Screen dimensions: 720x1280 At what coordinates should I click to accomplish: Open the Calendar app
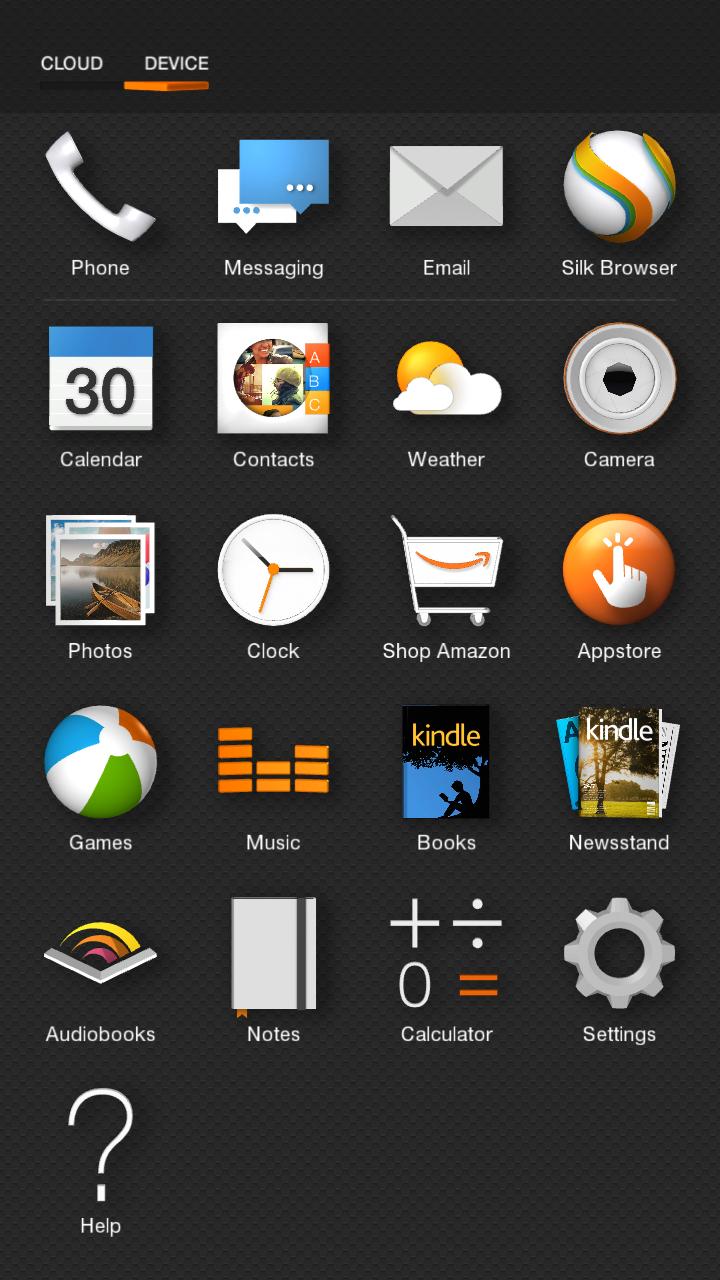[100, 380]
